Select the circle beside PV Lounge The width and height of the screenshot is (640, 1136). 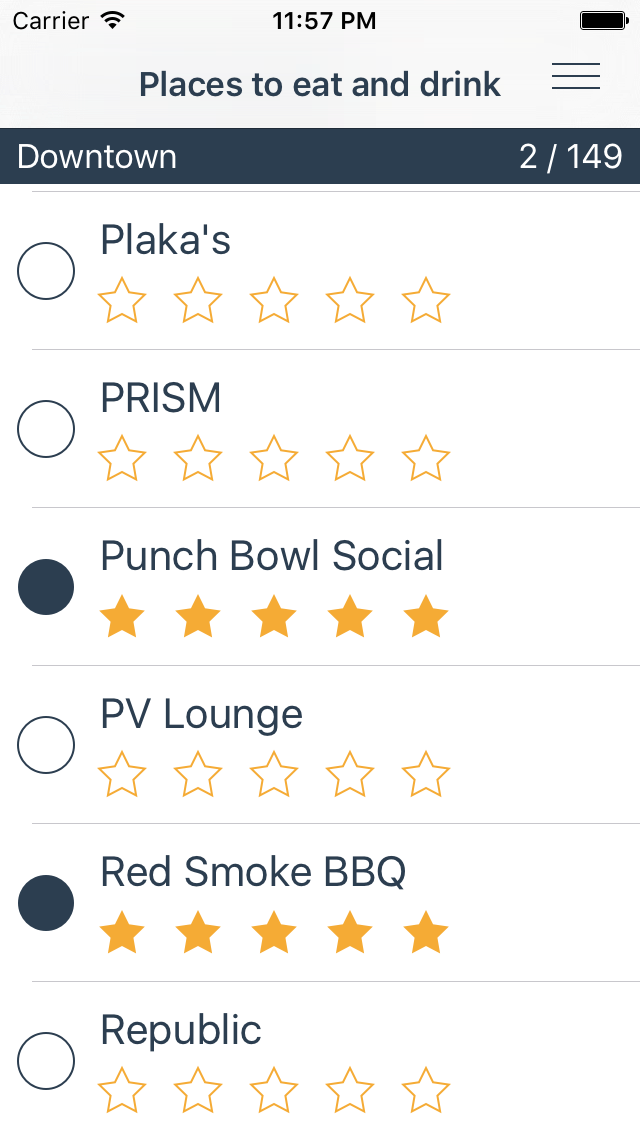[x=46, y=745]
